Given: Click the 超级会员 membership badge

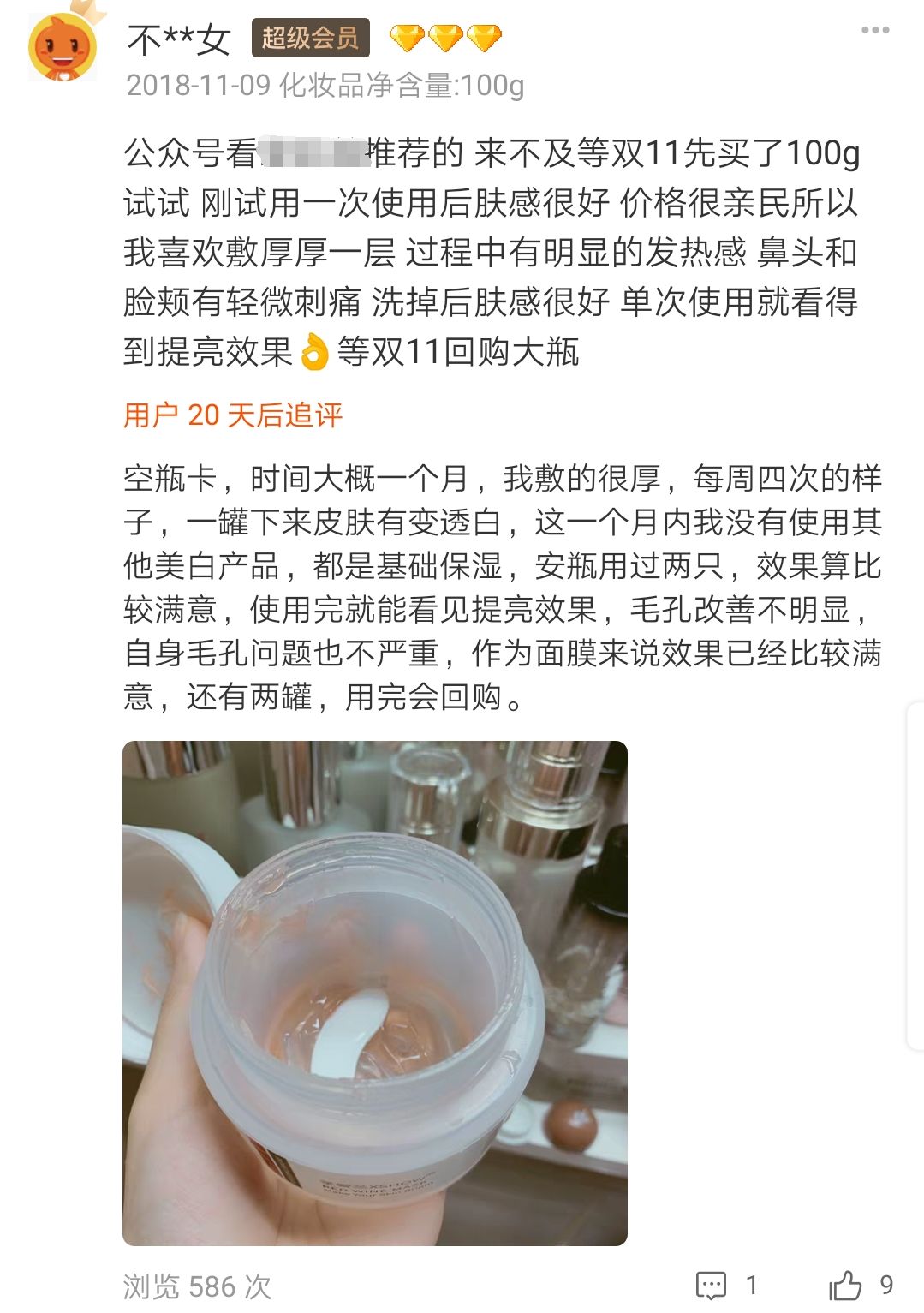Looking at the screenshot, I should click(312, 37).
